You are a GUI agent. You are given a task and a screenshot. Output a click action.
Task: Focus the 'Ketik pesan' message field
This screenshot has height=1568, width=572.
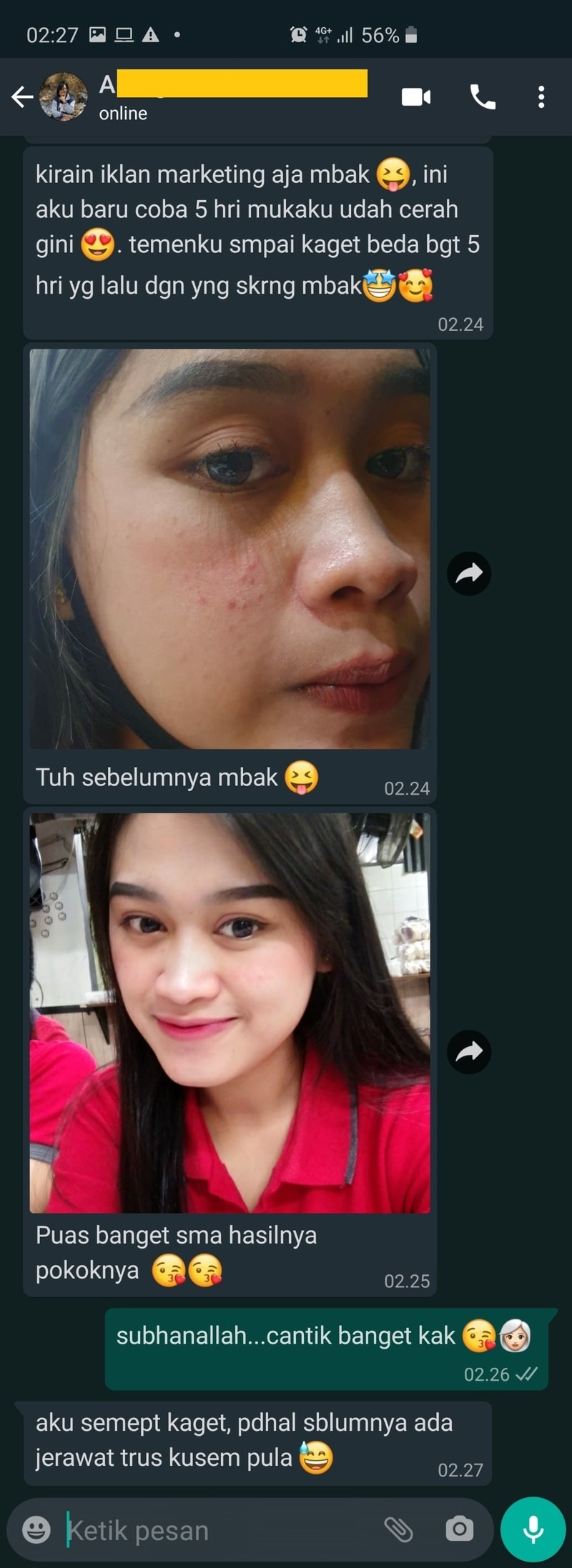[214, 1530]
